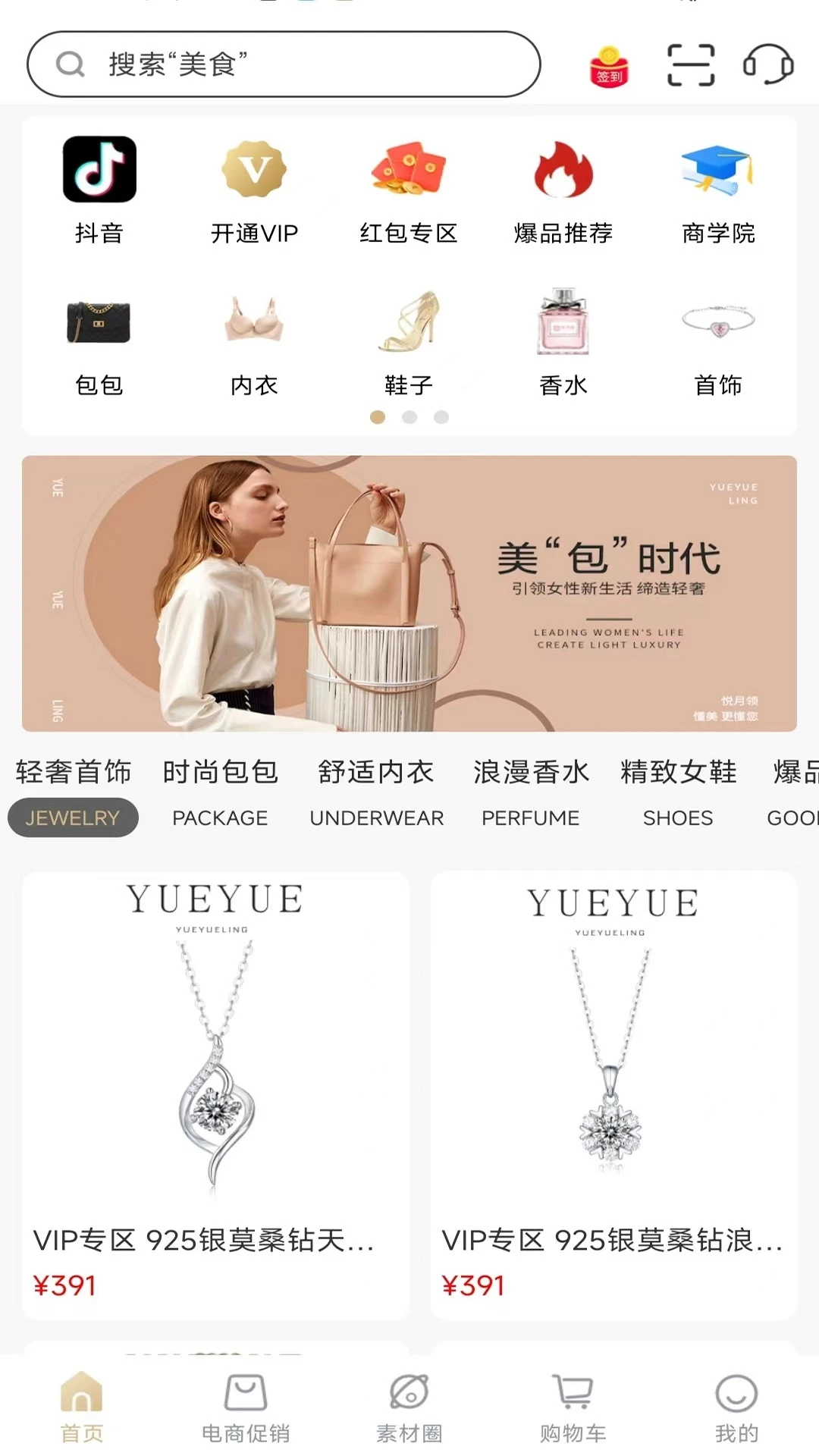
Task: Switch to 时尚包包 PACKAGE tab
Action: (x=220, y=793)
